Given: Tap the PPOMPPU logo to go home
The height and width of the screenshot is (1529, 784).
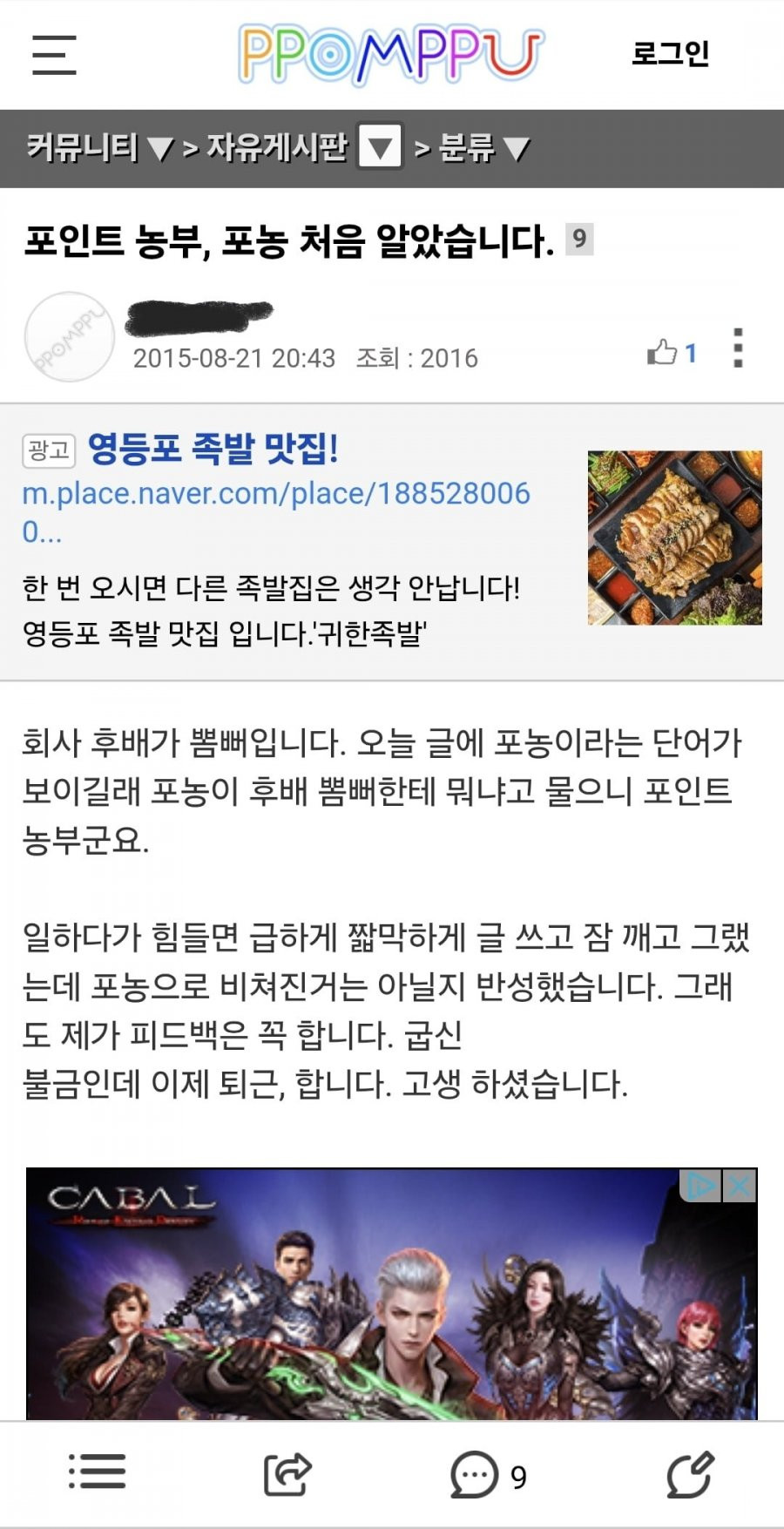Looking at the screenshot, I should point(391,54).
